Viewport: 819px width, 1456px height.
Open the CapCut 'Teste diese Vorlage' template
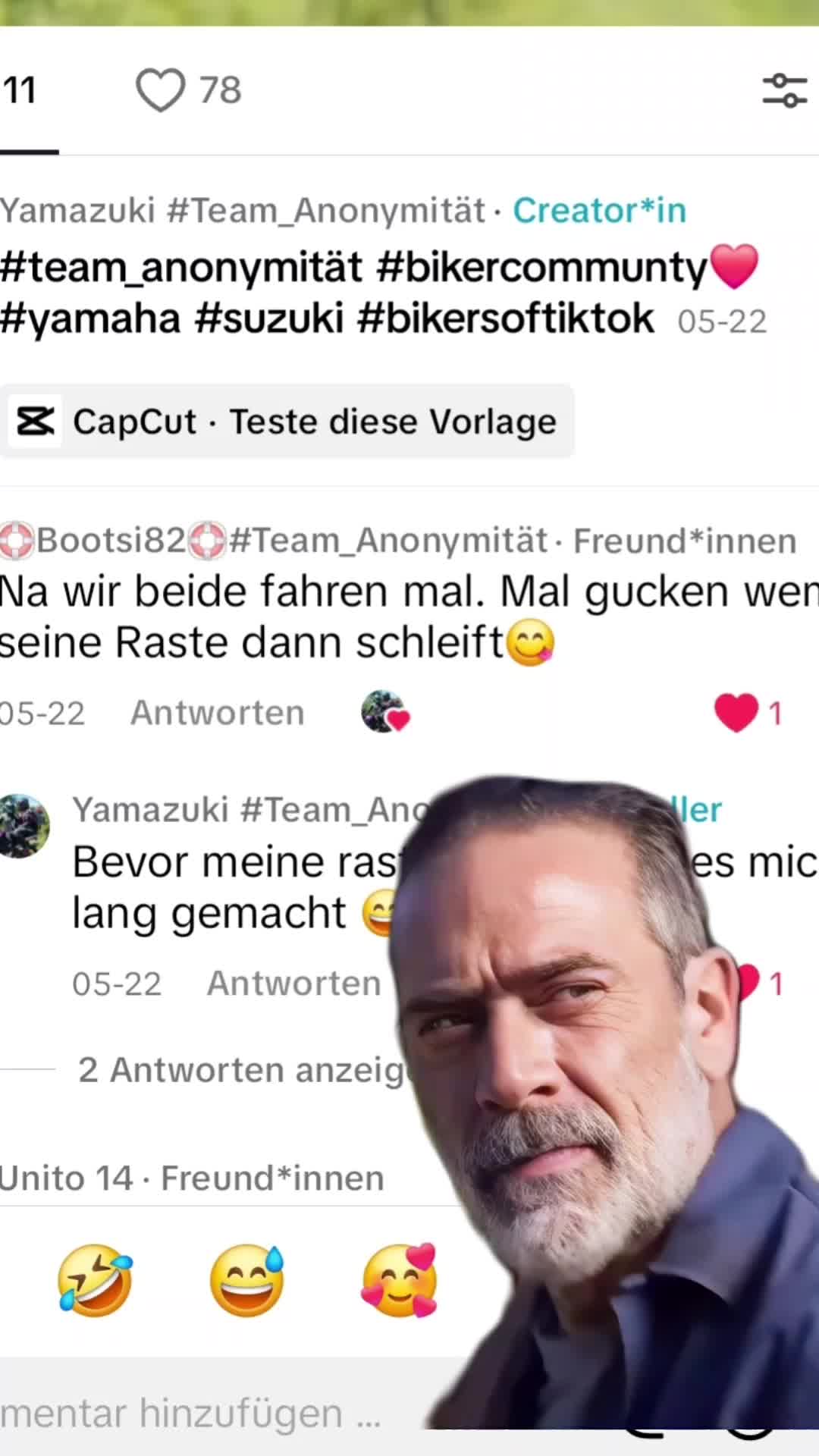pos(287,422)
